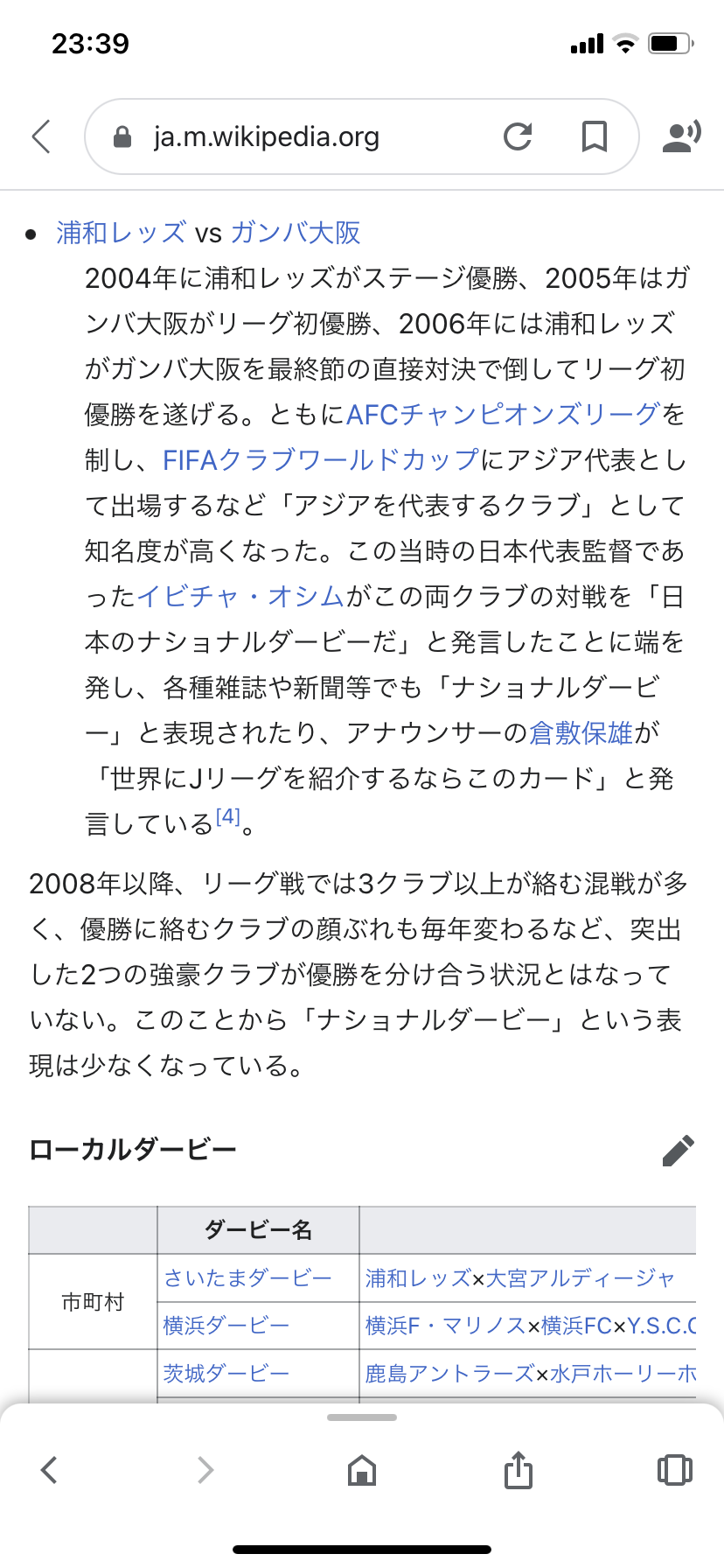Screen dimensions: 724x1568
Task: Open さいたまダービー link
Action: [x=247, y=1278]
